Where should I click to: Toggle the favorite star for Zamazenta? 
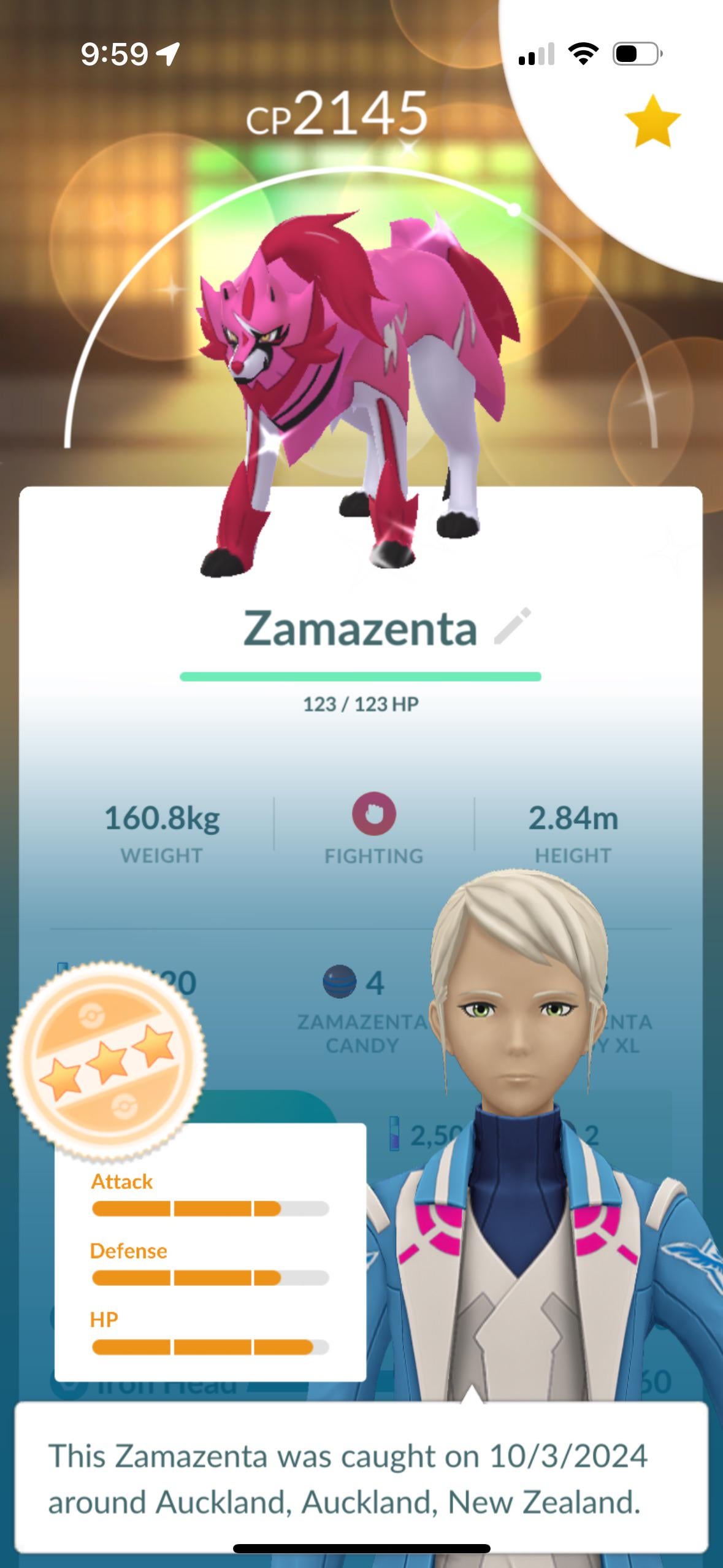652,121
